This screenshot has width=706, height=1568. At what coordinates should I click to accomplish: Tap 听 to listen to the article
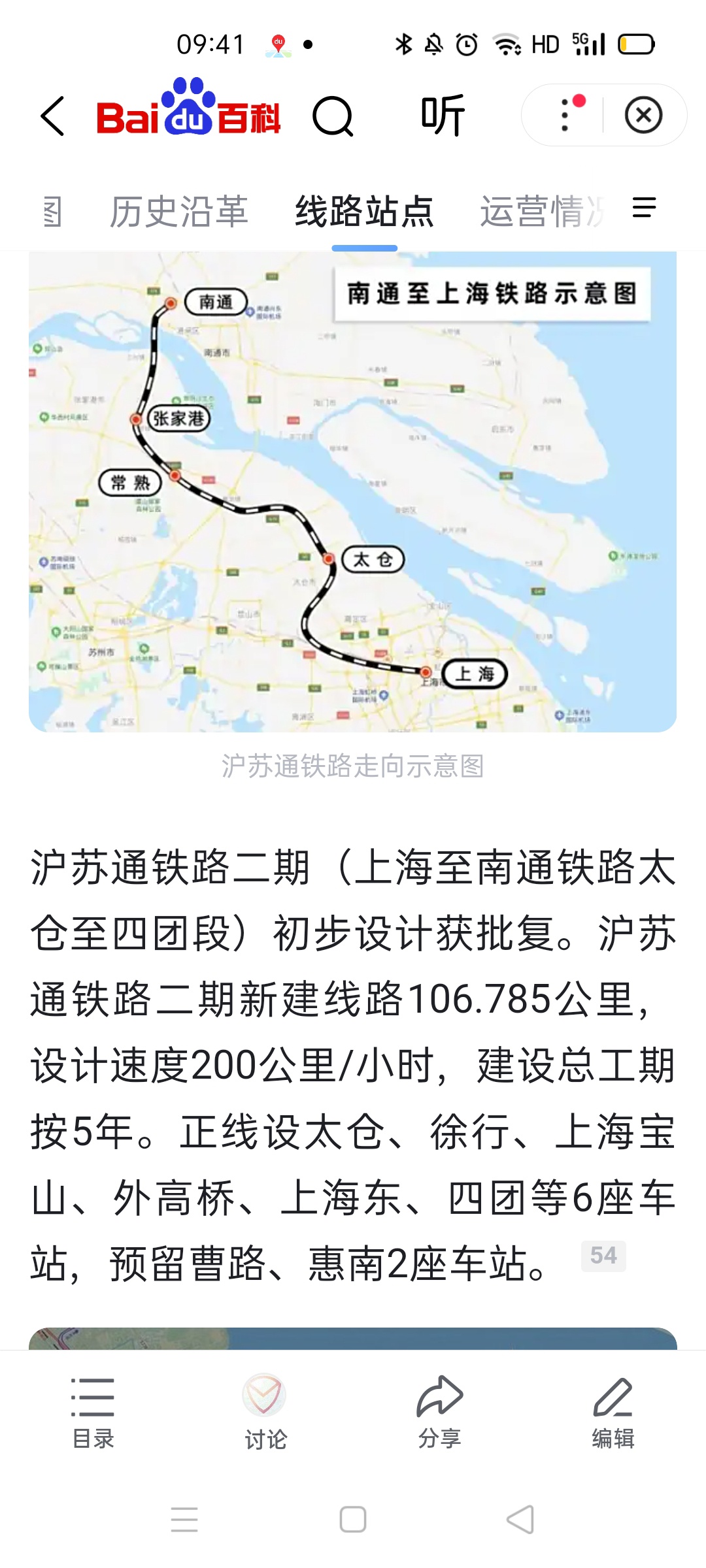(443, 116)
